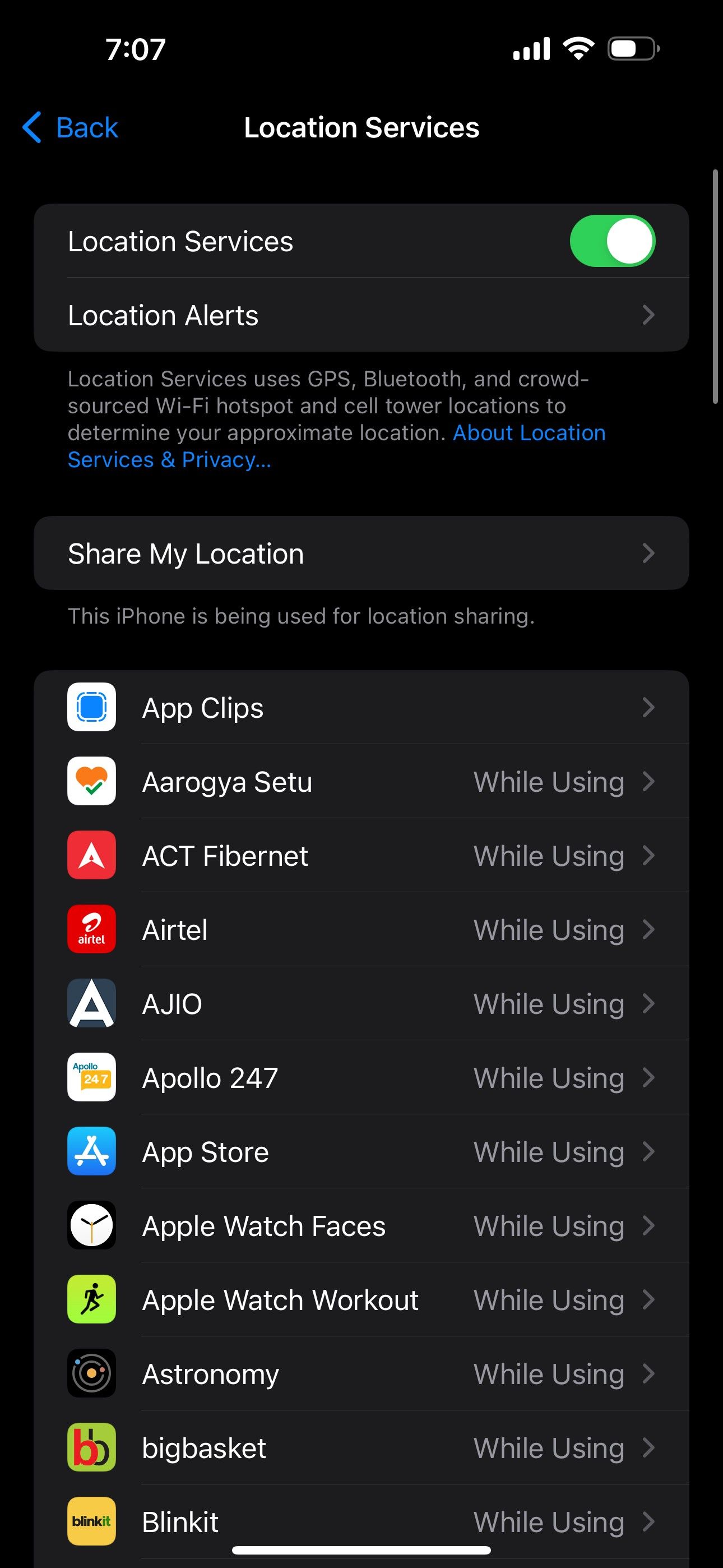Tap the App Store icon
723x1568 pixels.
[91, 1152]
